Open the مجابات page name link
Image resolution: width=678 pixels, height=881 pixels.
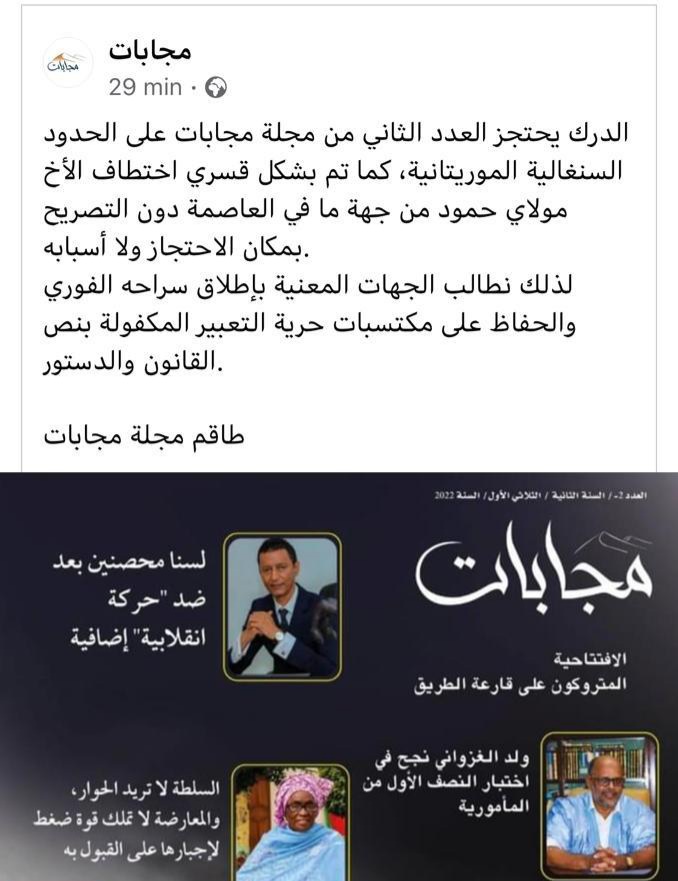[x=150, y=49]
